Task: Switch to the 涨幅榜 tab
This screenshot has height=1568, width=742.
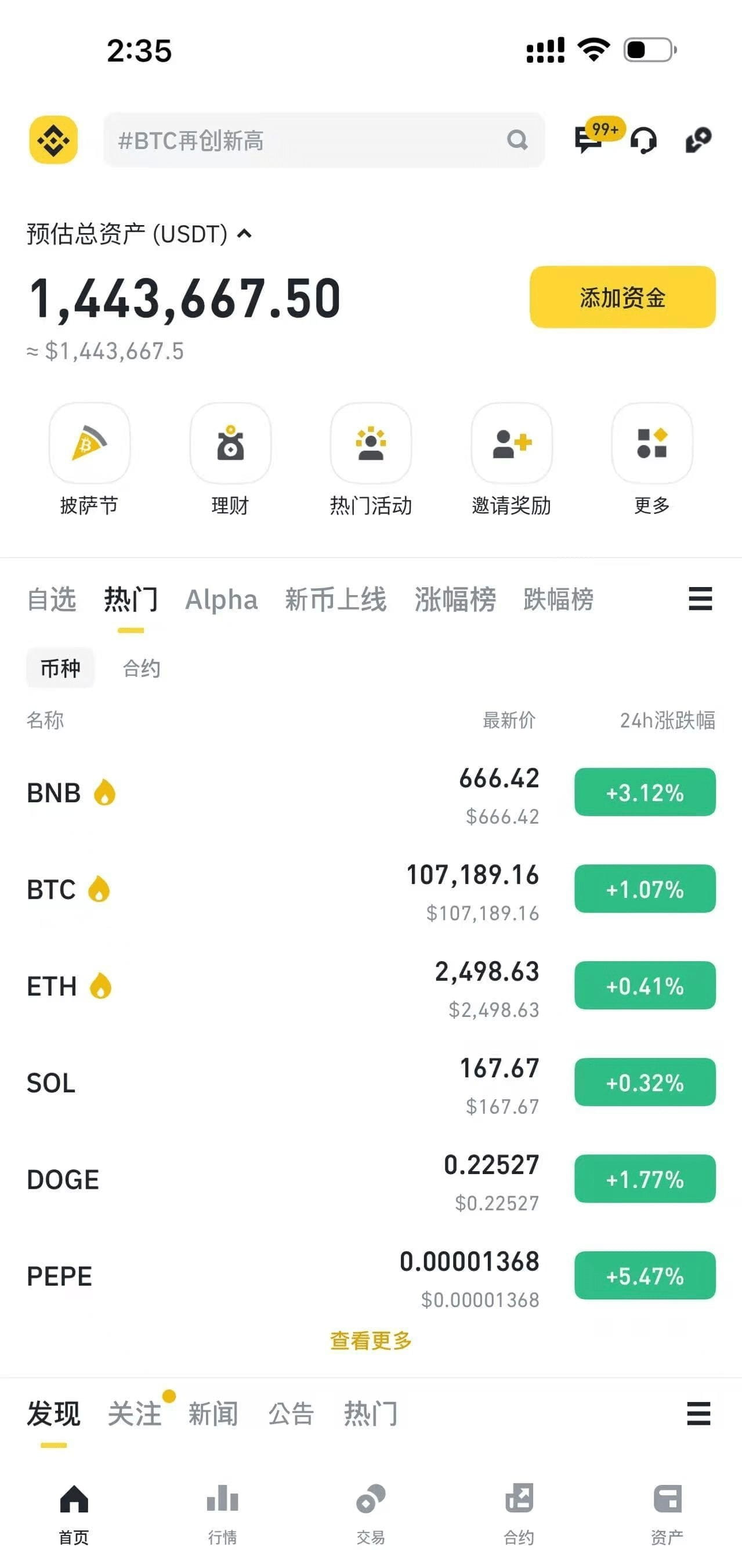Action: [455, 600]
